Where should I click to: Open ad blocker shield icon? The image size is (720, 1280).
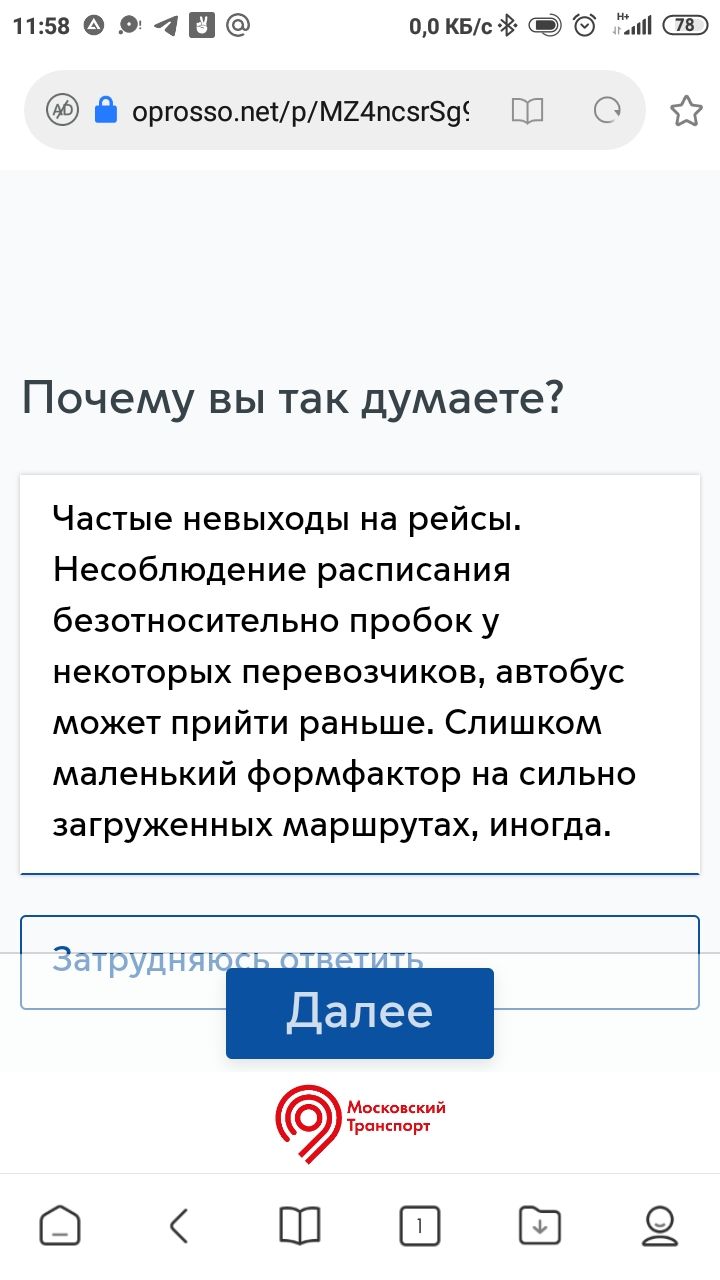click(x=62, y=111)
